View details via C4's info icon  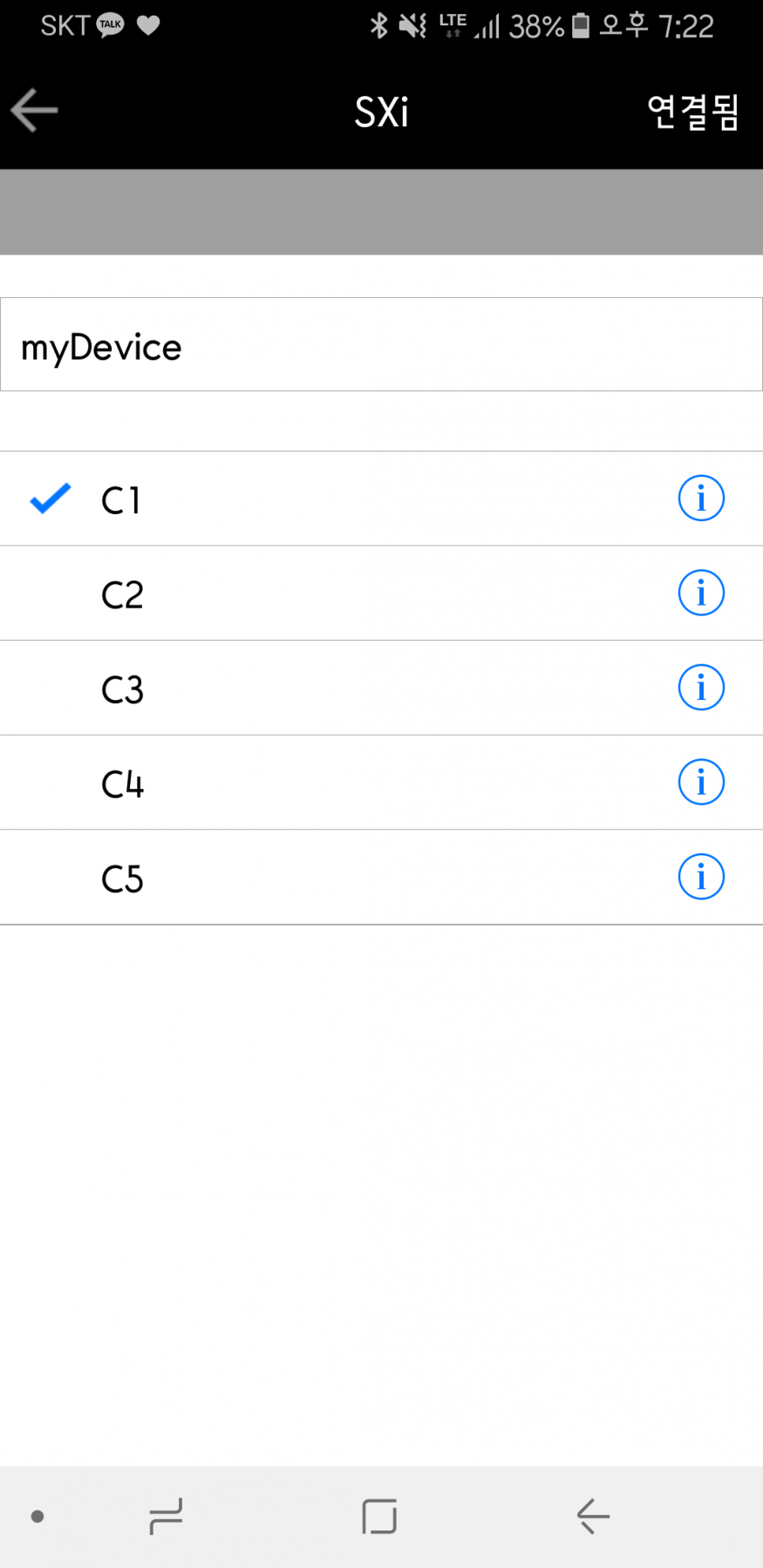pos(701,782)
